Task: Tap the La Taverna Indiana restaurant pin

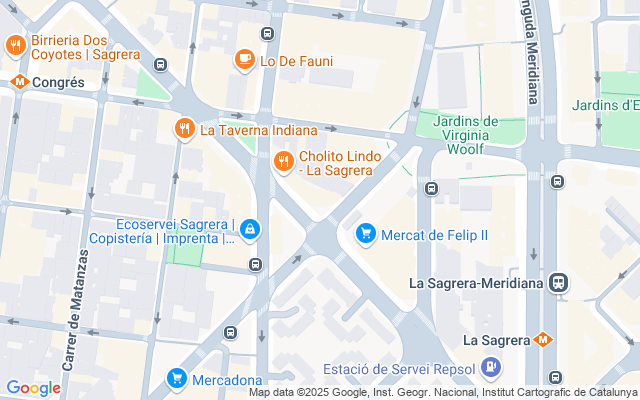Action: pyautogui.click(x=184, y=129)
